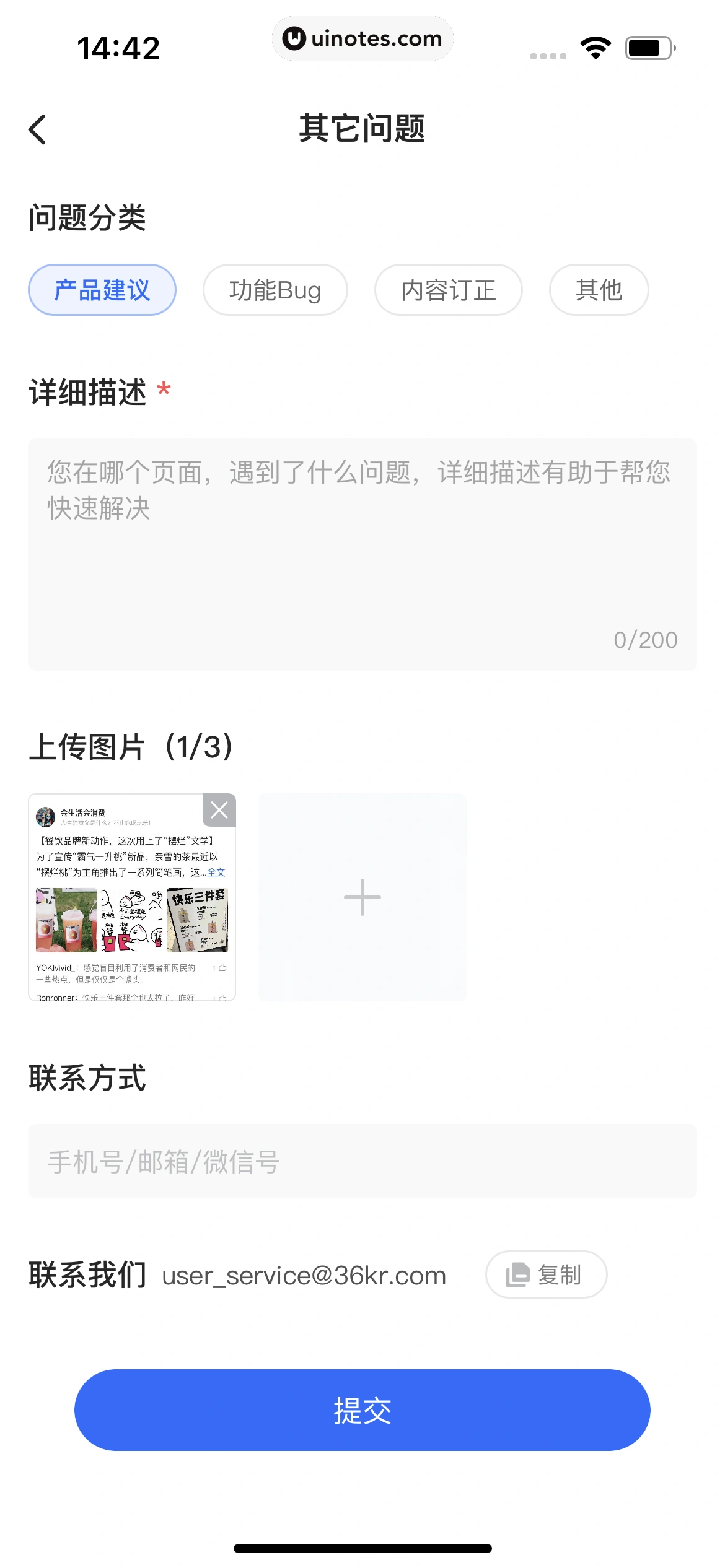Select the 其他 category chip
The image size is (725, 1568).
(x=599, y=289)
